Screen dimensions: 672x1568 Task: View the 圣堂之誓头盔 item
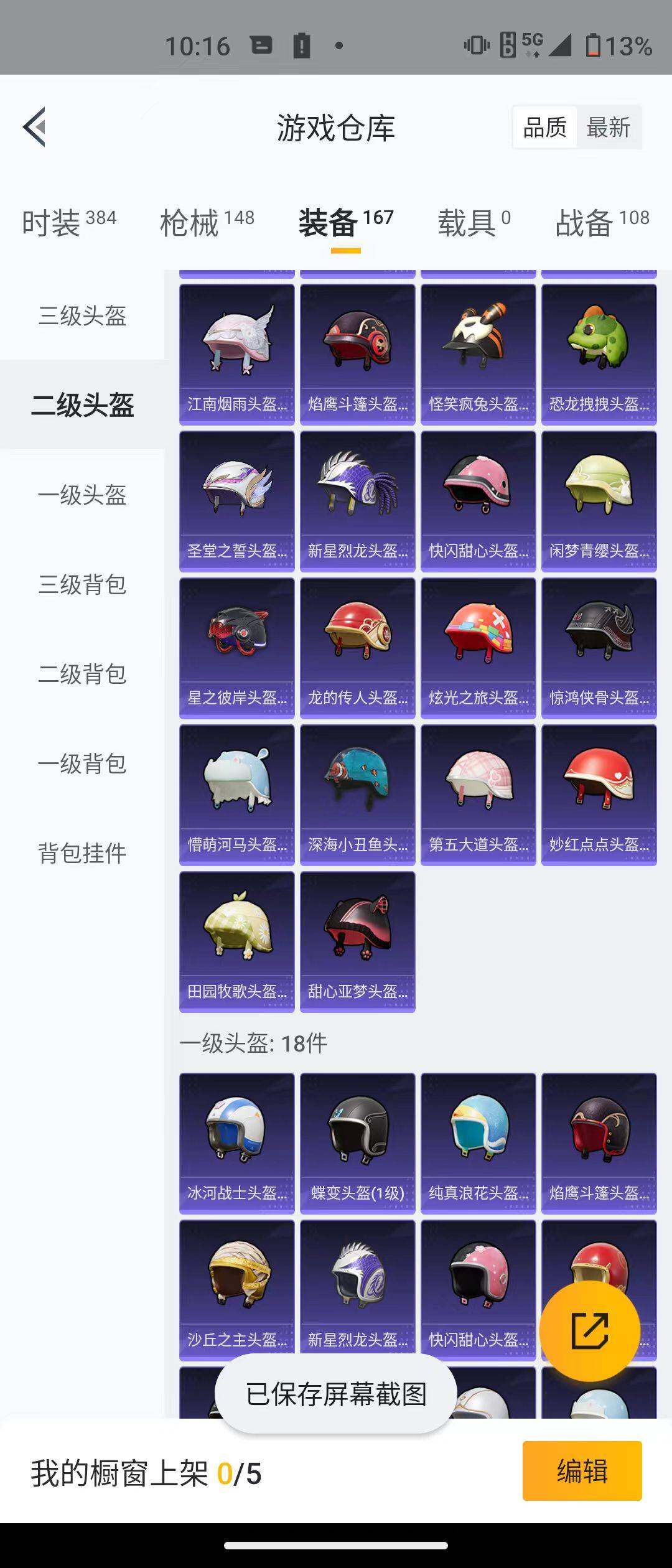[236, 502]
